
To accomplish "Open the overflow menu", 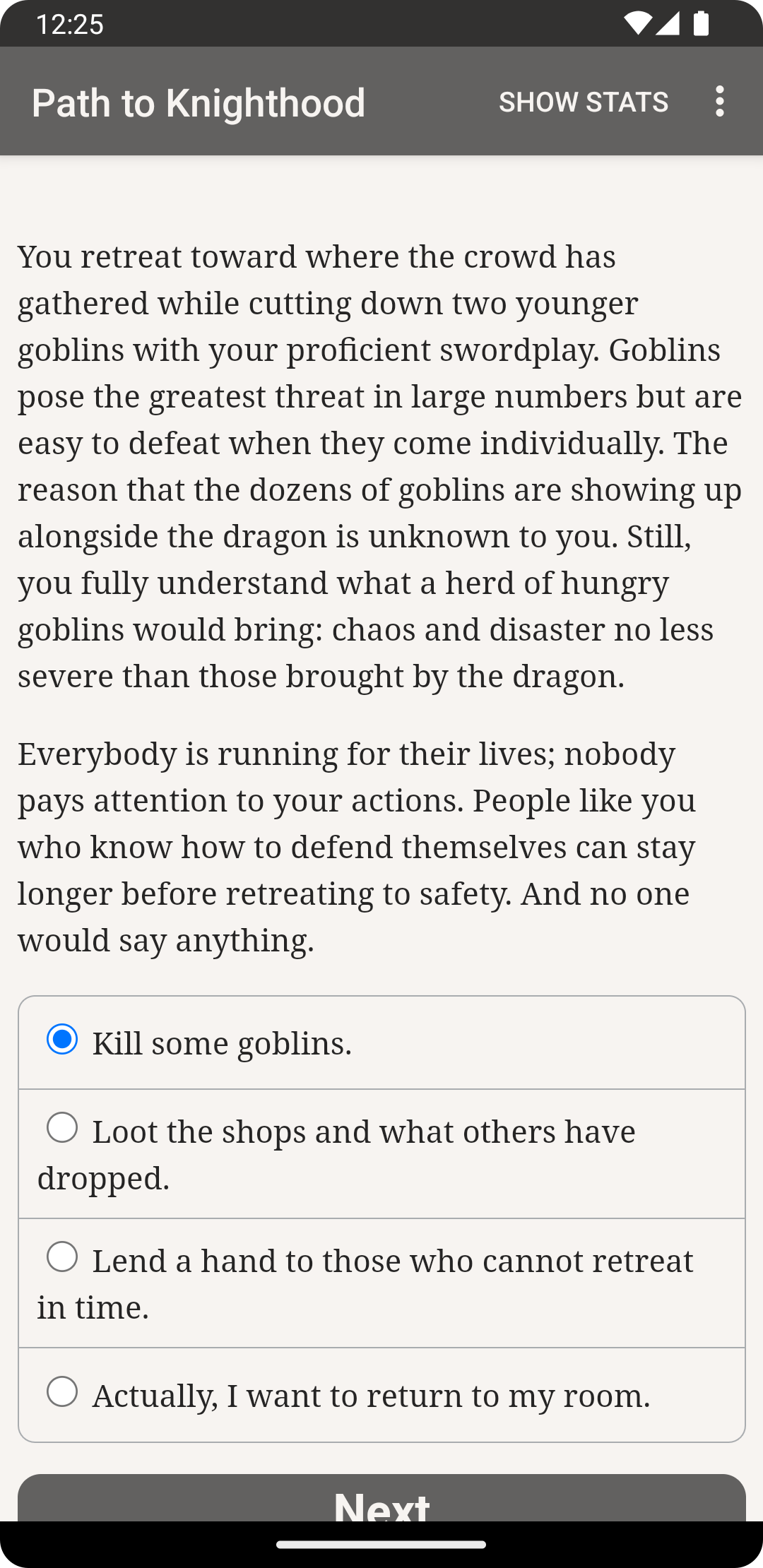I will click(x=719, y=102).
